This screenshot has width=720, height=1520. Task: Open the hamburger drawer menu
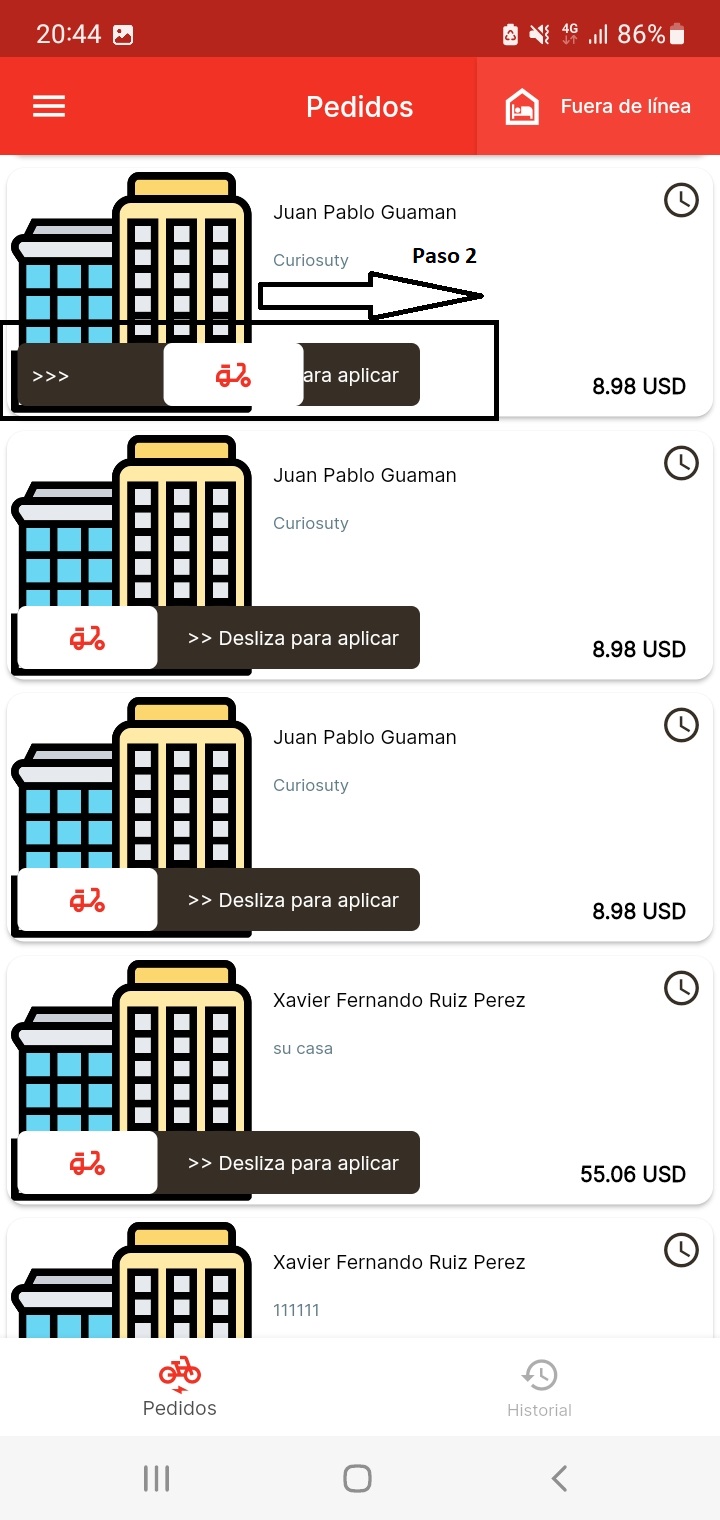pyautogui.click(x=49, y=107)
